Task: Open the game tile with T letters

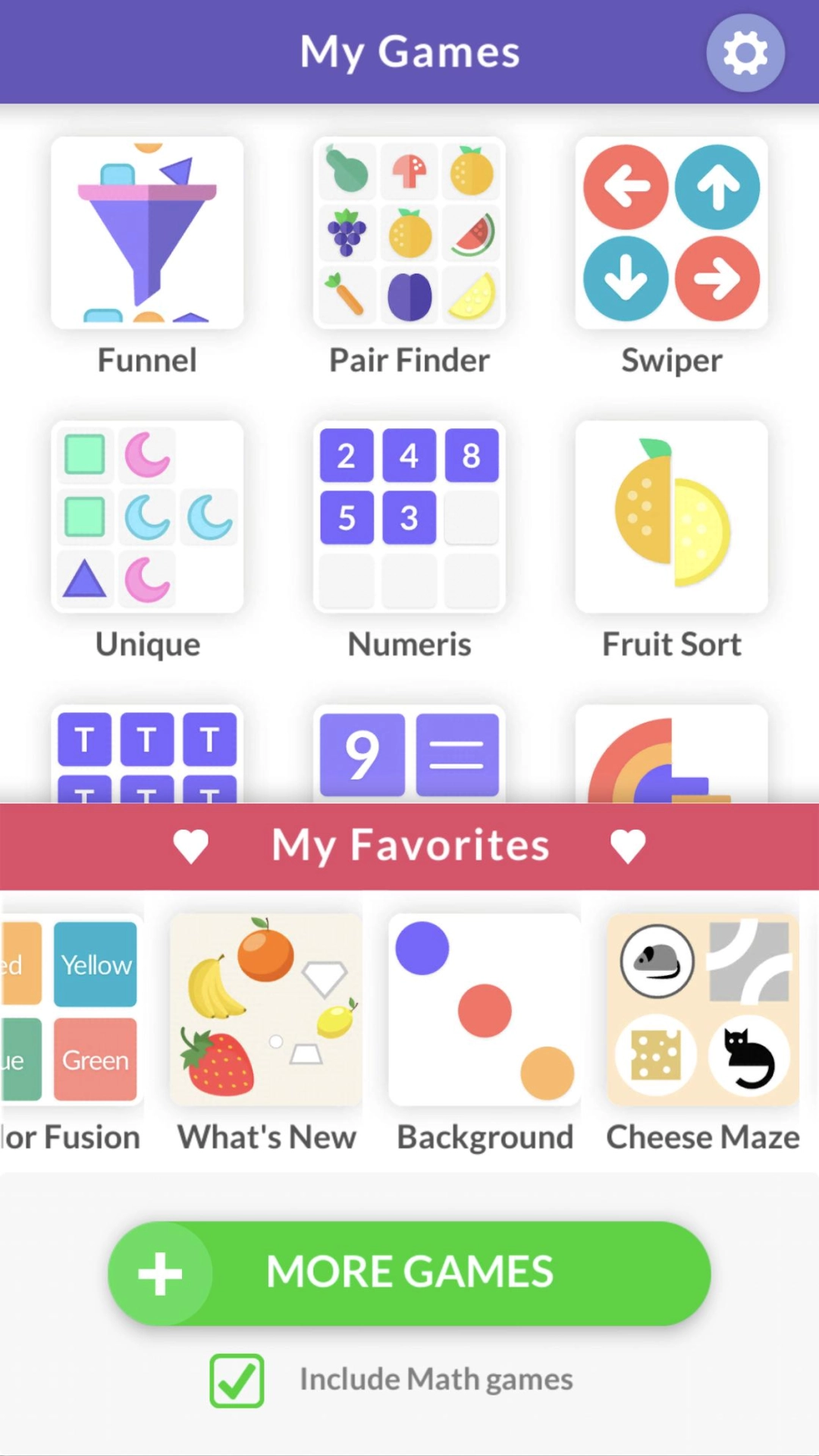Action: tap(147, 755)
